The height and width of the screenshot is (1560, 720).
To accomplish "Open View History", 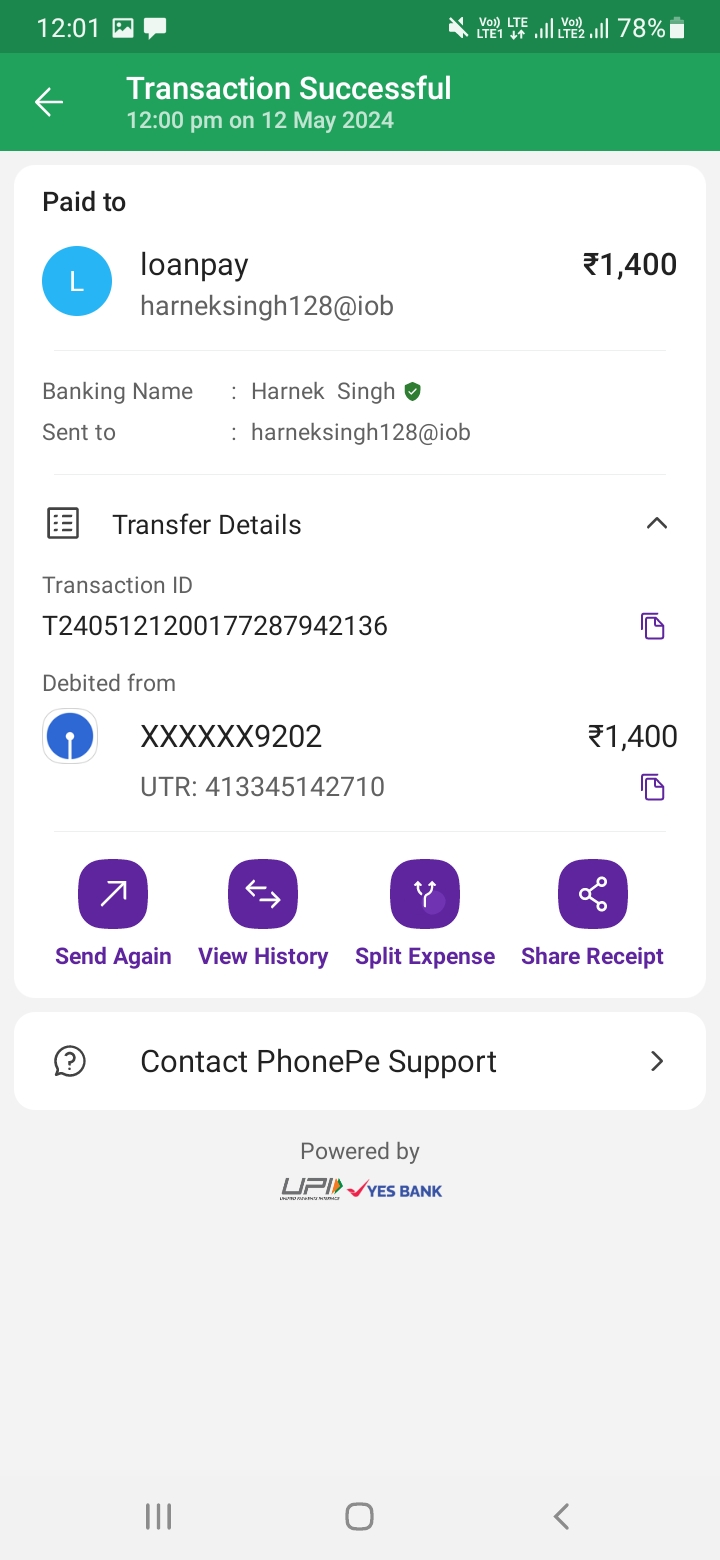I will [x=263, y=895].
